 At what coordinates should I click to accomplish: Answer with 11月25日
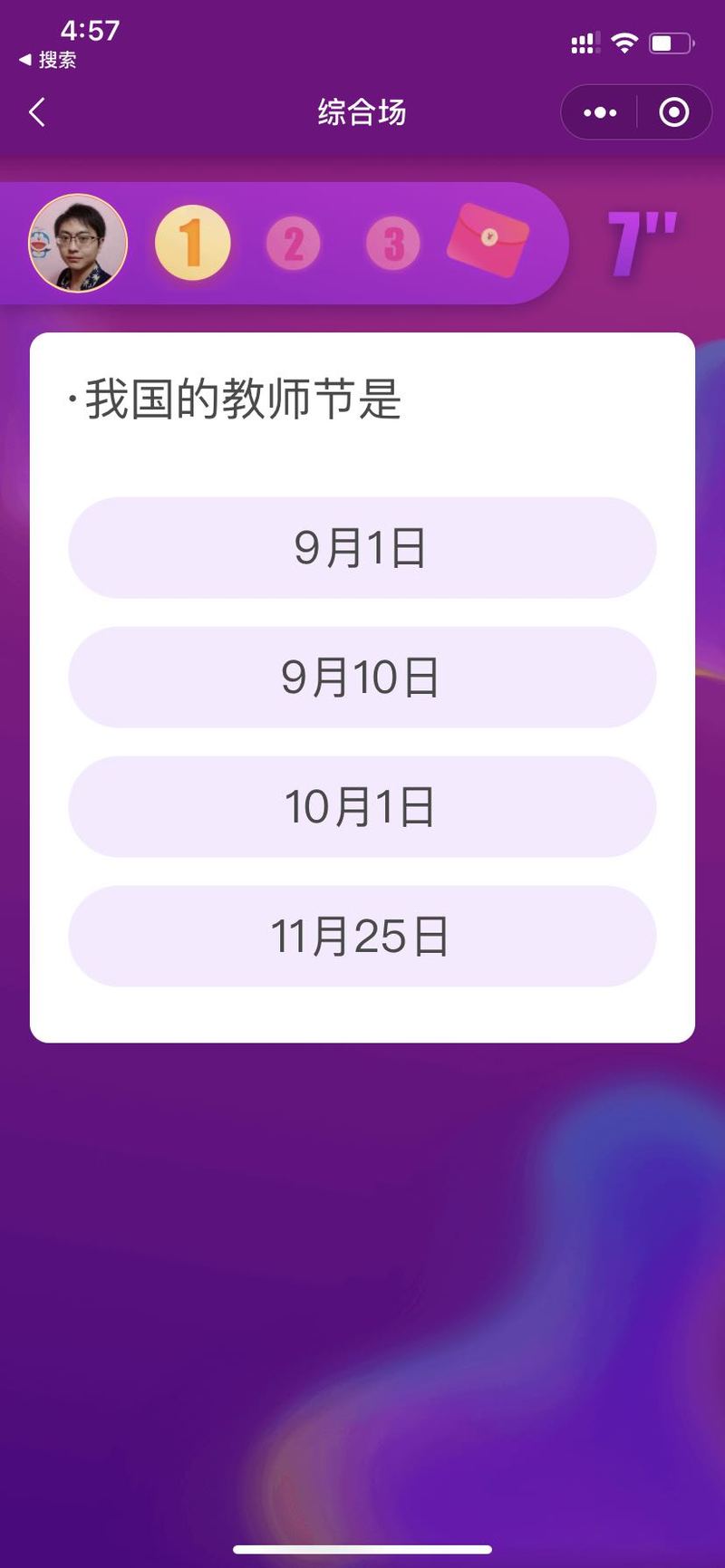(362, 936)
